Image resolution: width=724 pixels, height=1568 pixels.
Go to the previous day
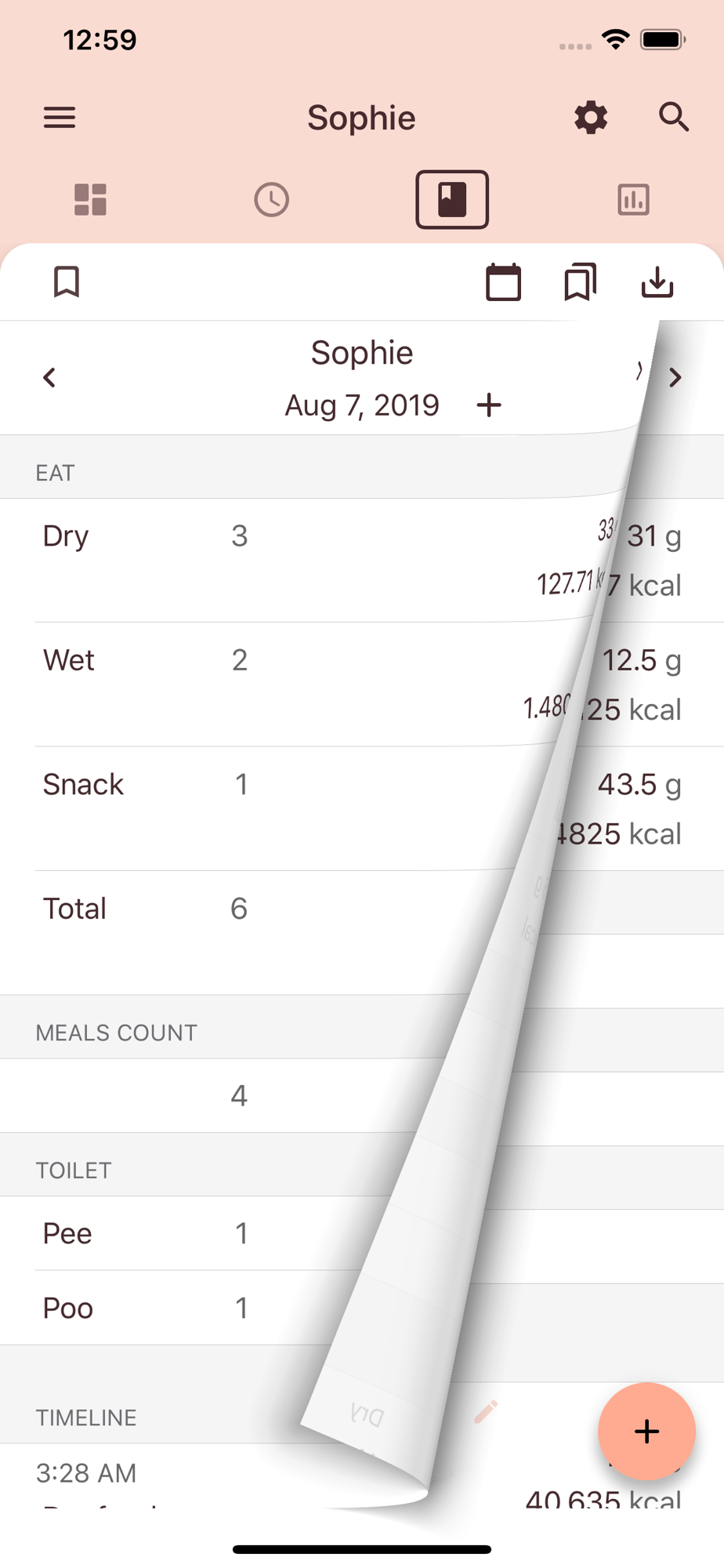point(49,378)
